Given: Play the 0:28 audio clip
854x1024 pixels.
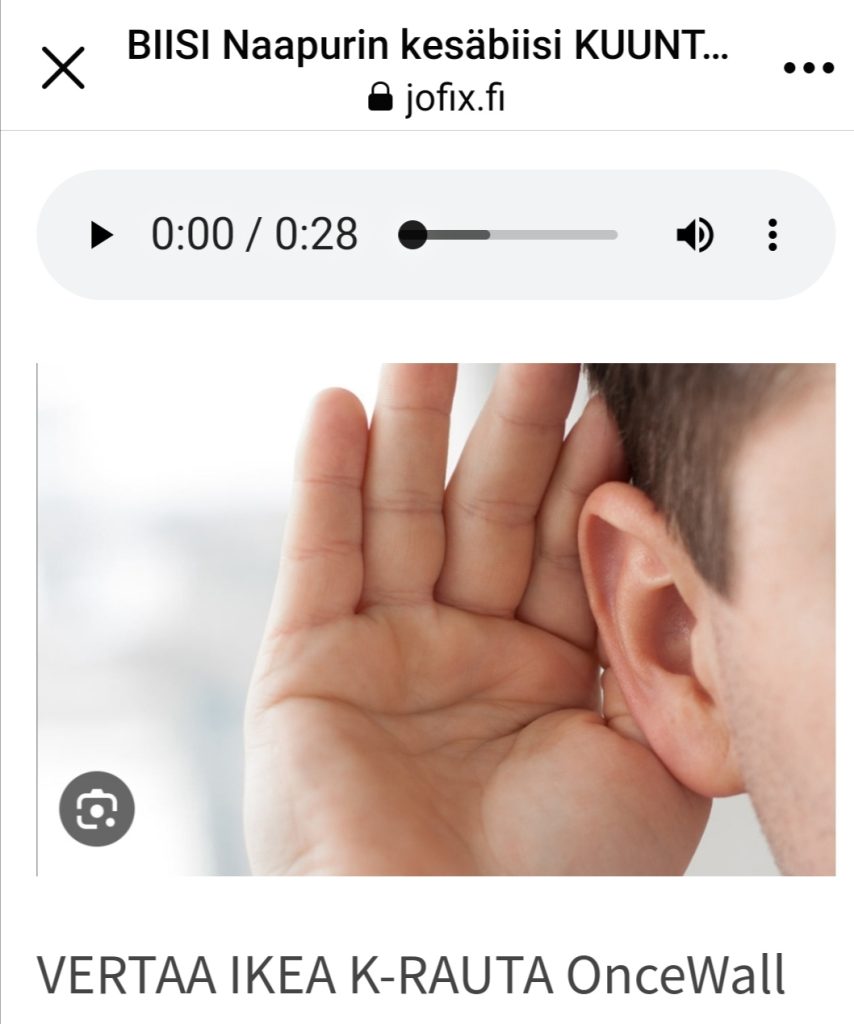Looking at the screenshot, I should (101, 235).
